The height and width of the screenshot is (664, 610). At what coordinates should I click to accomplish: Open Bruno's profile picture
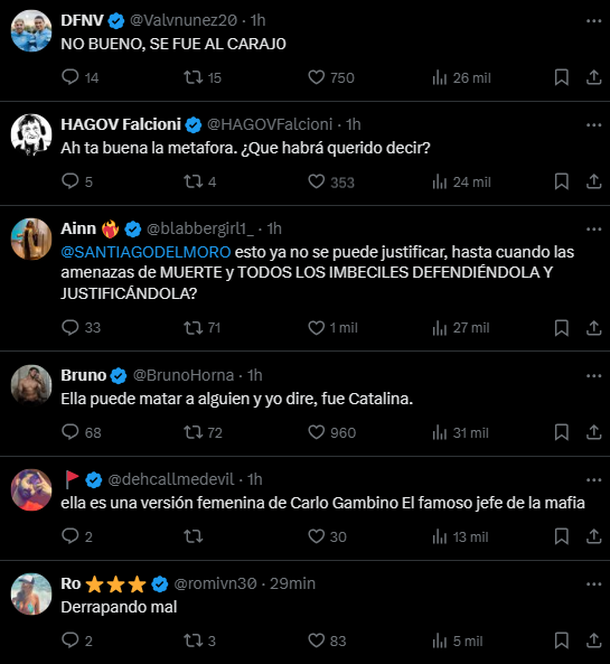(31, 385)
